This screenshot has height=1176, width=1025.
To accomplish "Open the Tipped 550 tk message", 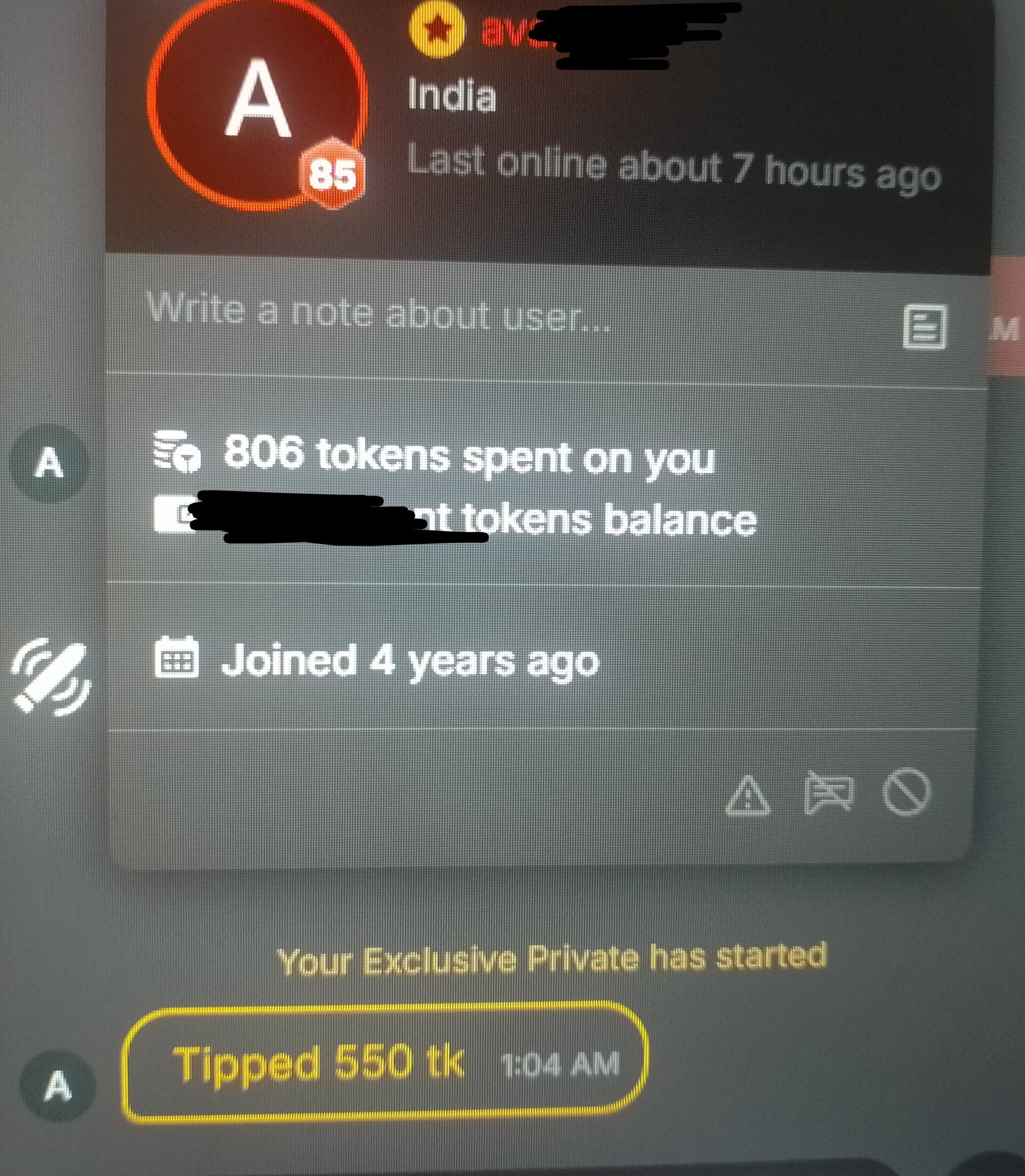I will [x=384, y=1063].
